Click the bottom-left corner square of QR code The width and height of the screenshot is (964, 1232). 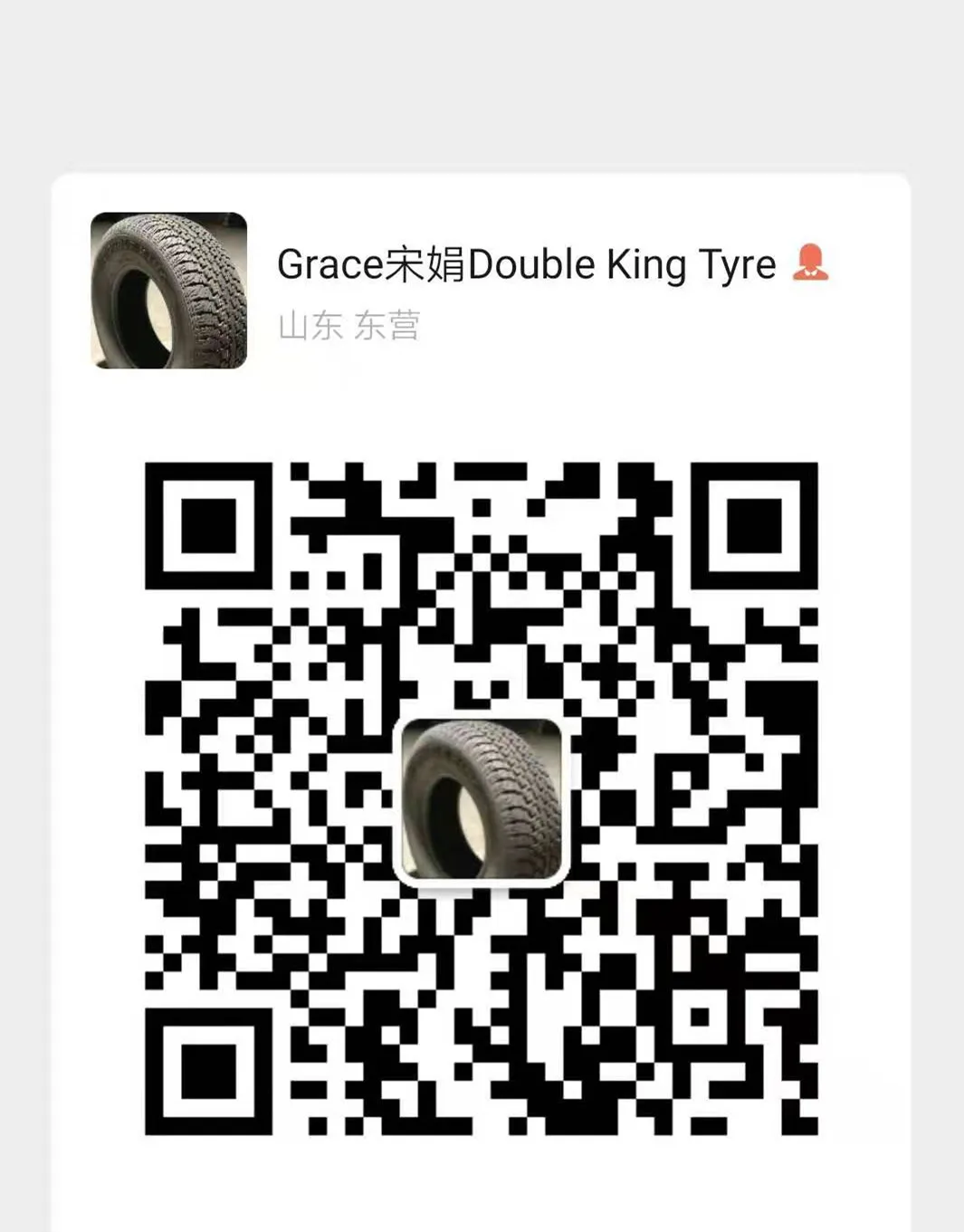tap(210, 1073)
